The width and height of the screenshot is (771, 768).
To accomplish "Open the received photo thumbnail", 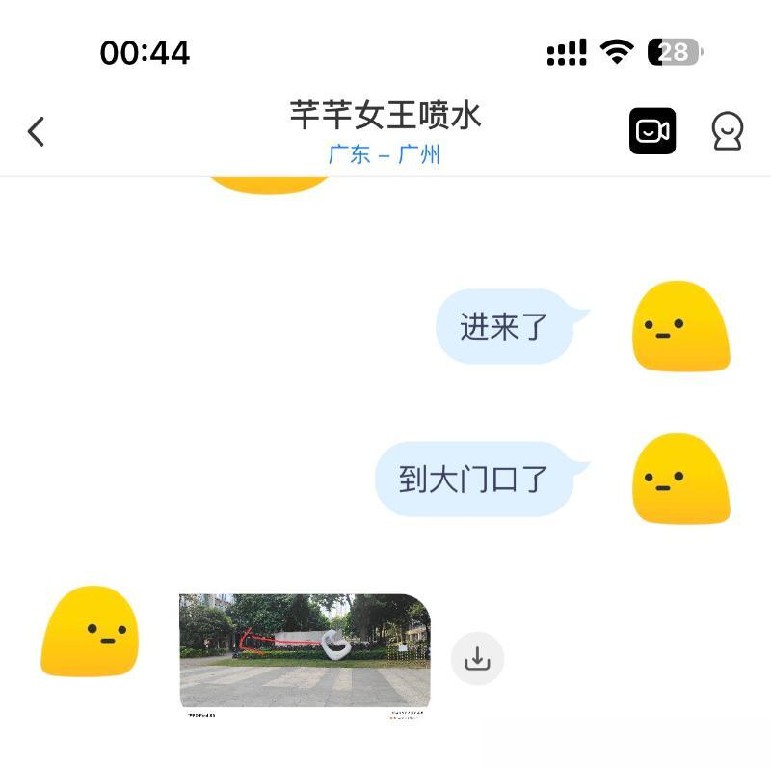I will coord(304,652).
